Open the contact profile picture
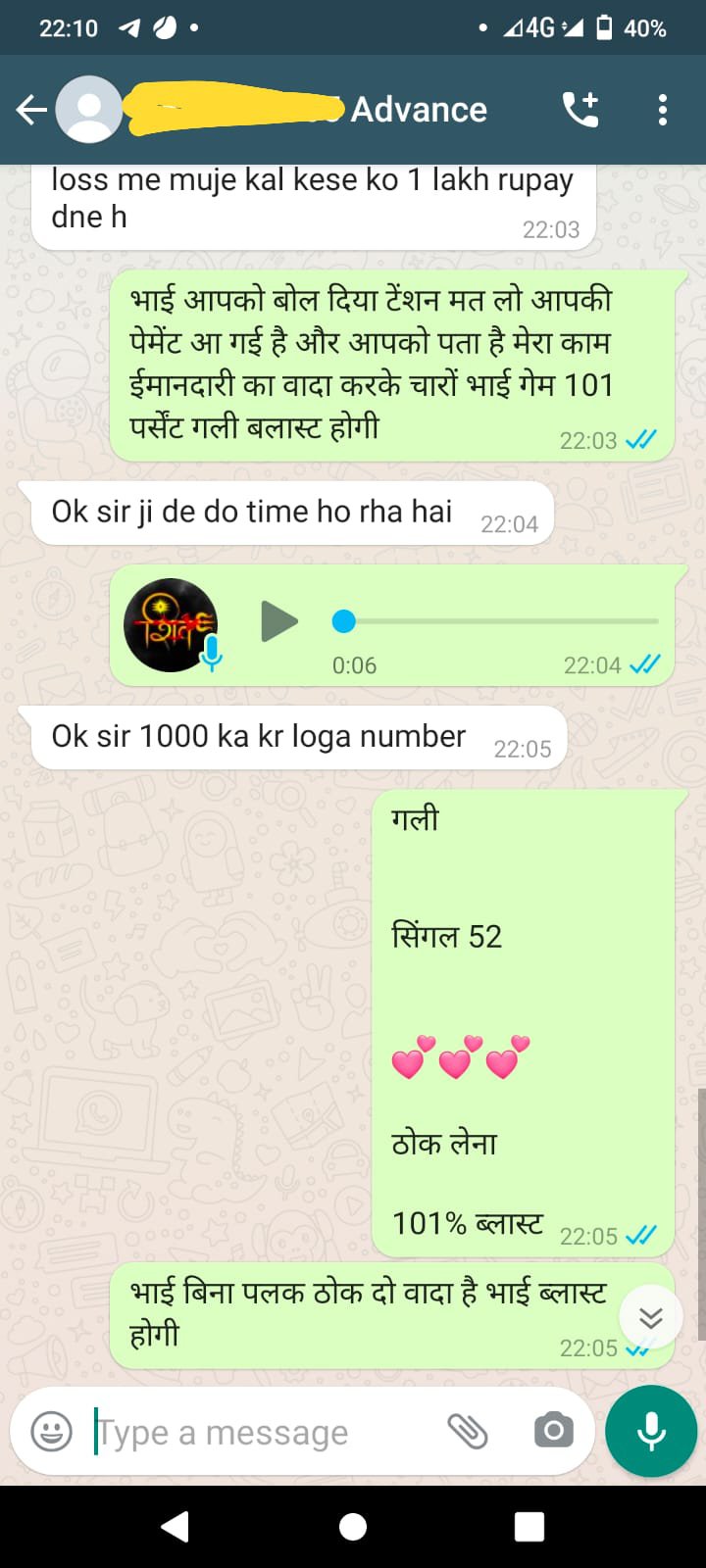706x1568 pixels. coord(88,110)
